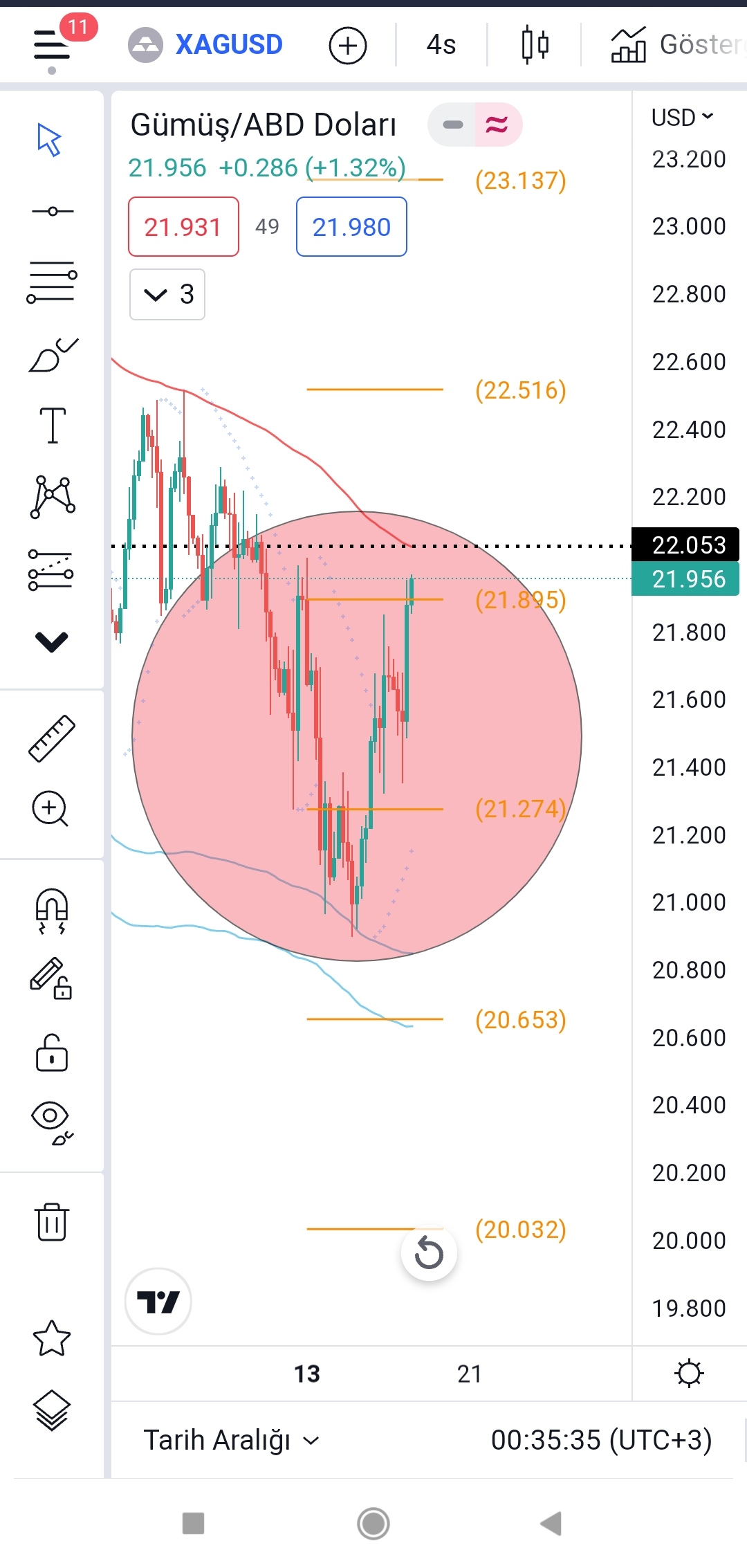
Task: Add a symbol to compare with plus icon
Action: [347, 46]
